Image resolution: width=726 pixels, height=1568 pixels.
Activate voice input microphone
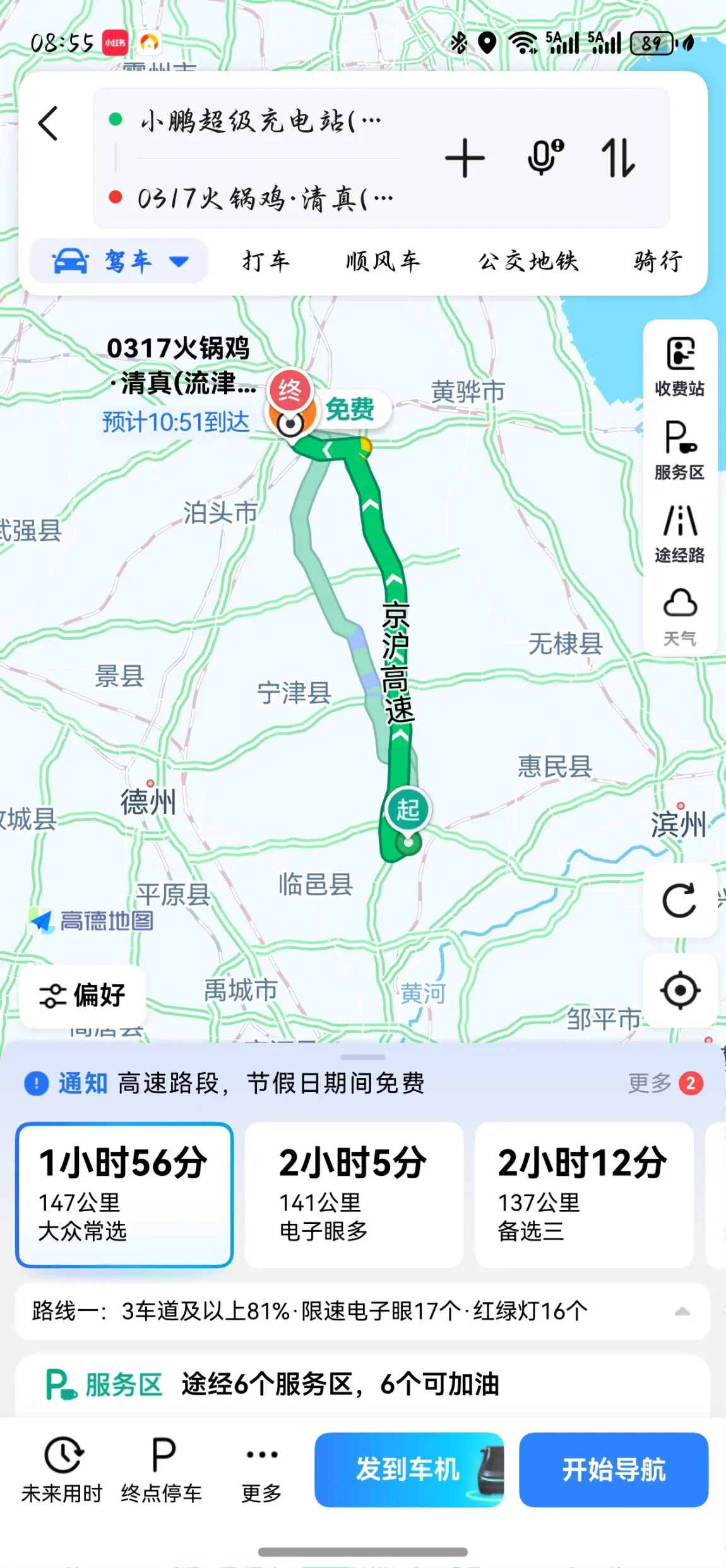[x=545, y=157]
